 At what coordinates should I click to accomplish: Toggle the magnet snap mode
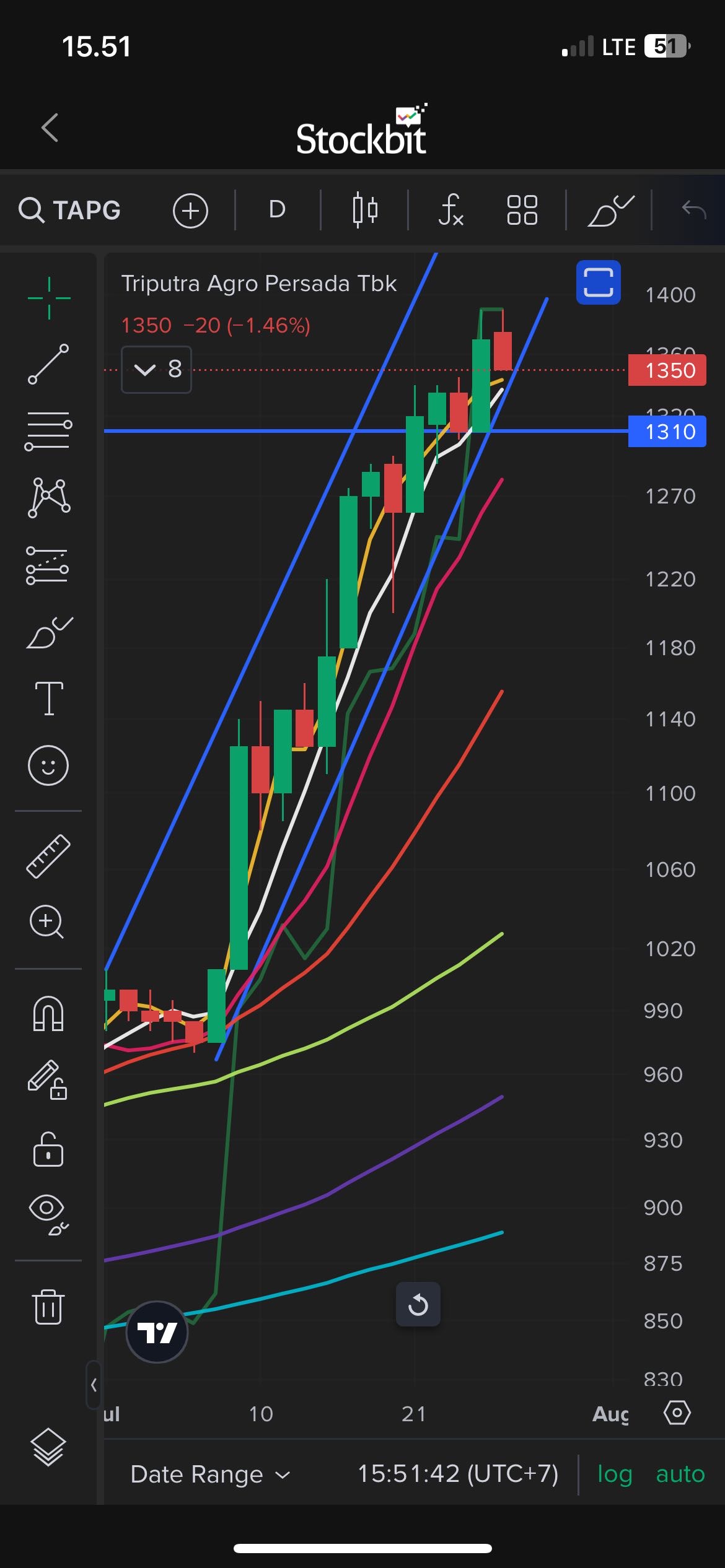[x=48, y=1013]
